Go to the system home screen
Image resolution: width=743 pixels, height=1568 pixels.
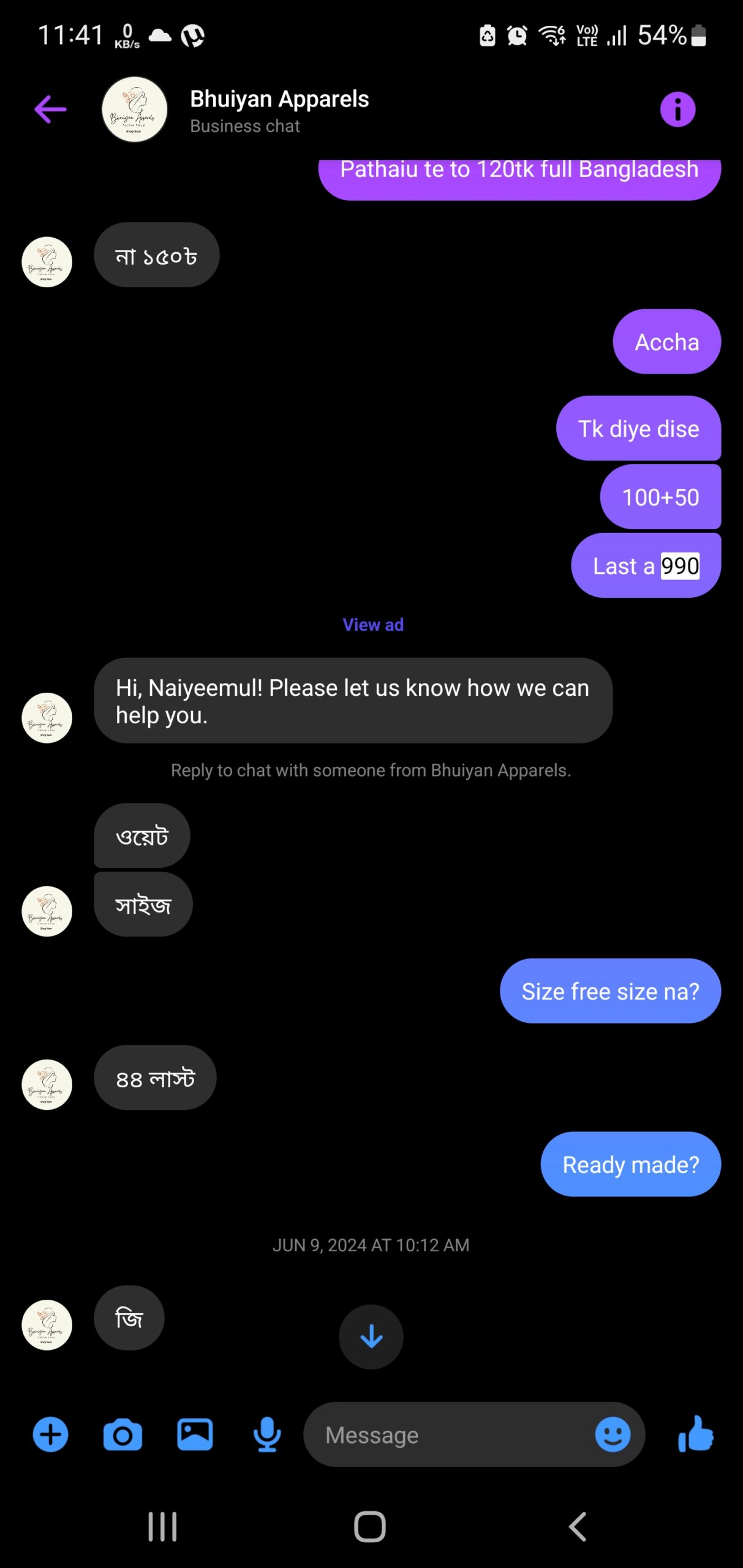click(x=370, y=1526)
